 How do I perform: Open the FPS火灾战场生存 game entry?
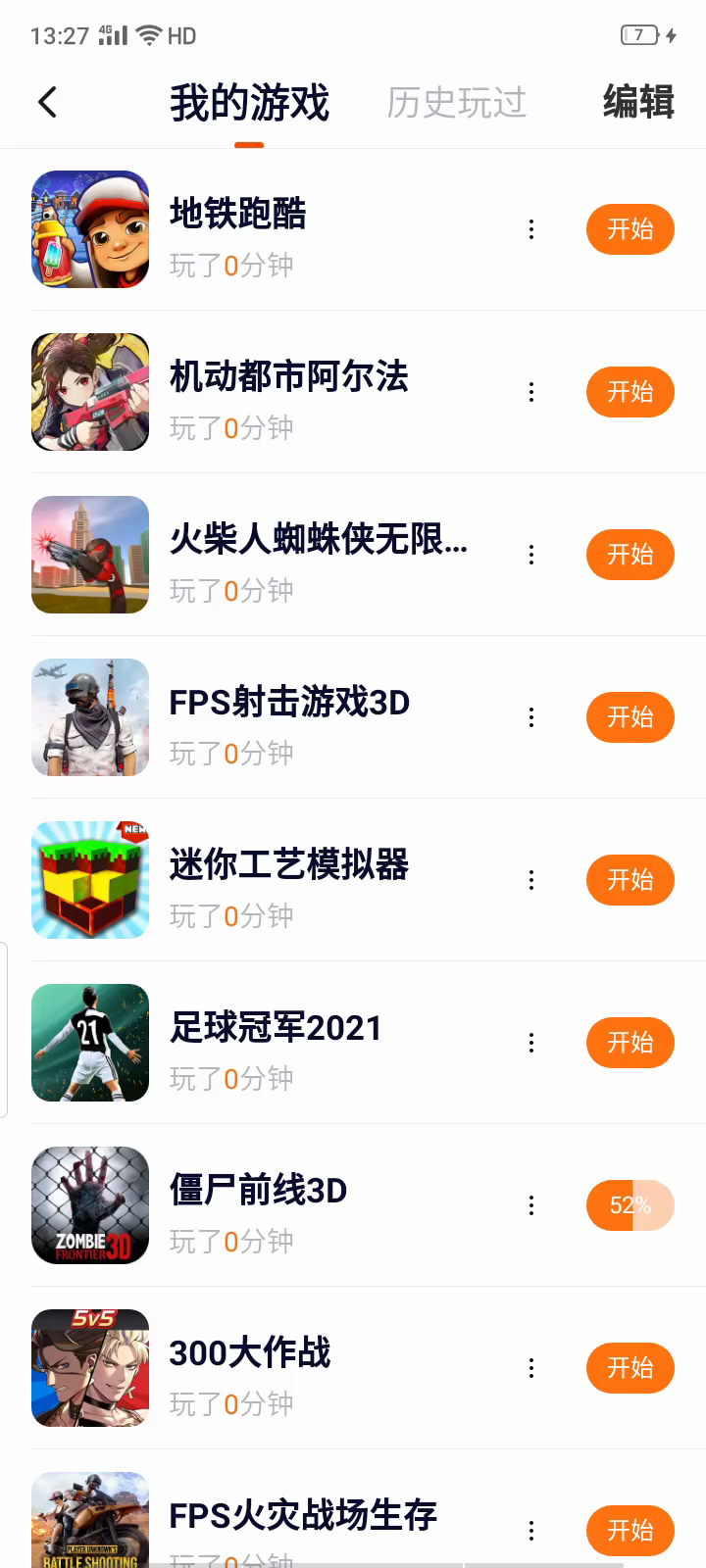(302, 1516)
